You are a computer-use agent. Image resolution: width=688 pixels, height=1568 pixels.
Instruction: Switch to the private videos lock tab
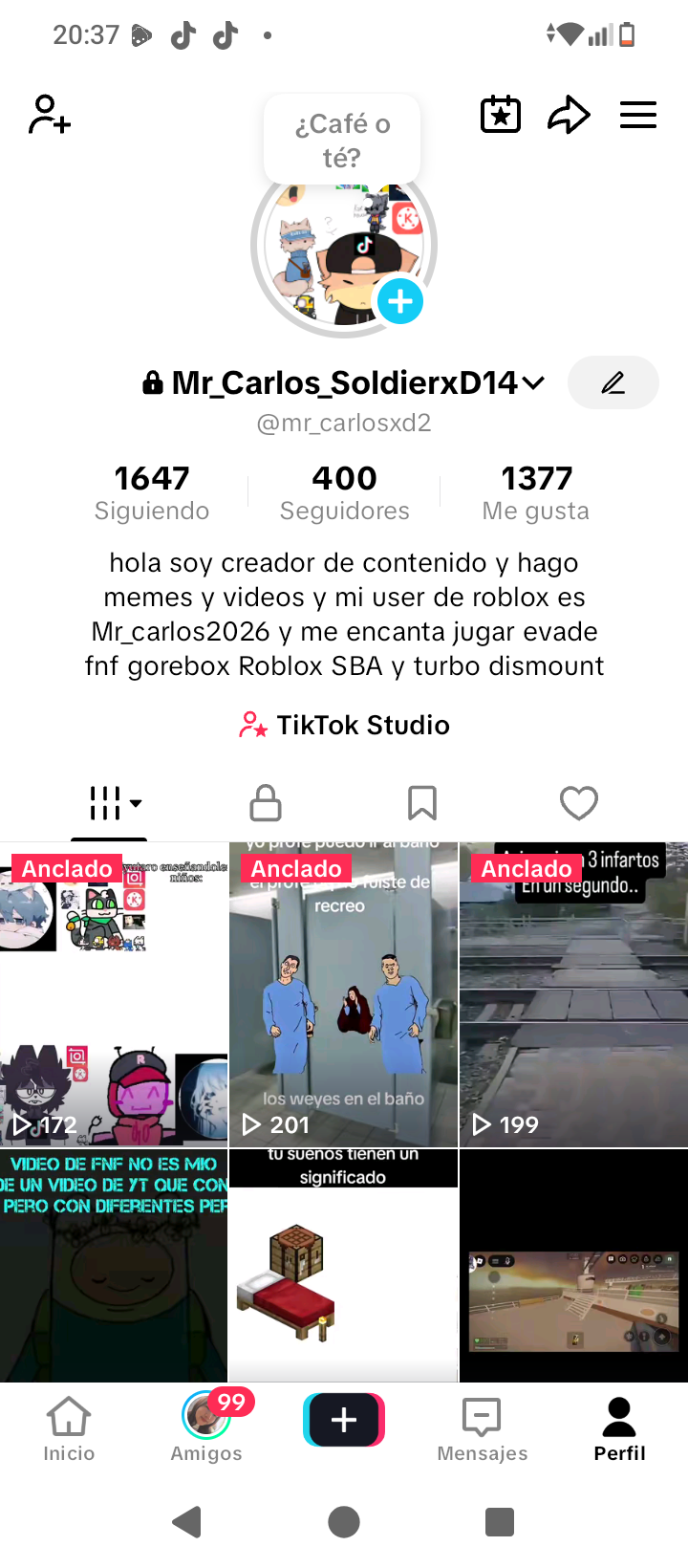click(266, 803)
